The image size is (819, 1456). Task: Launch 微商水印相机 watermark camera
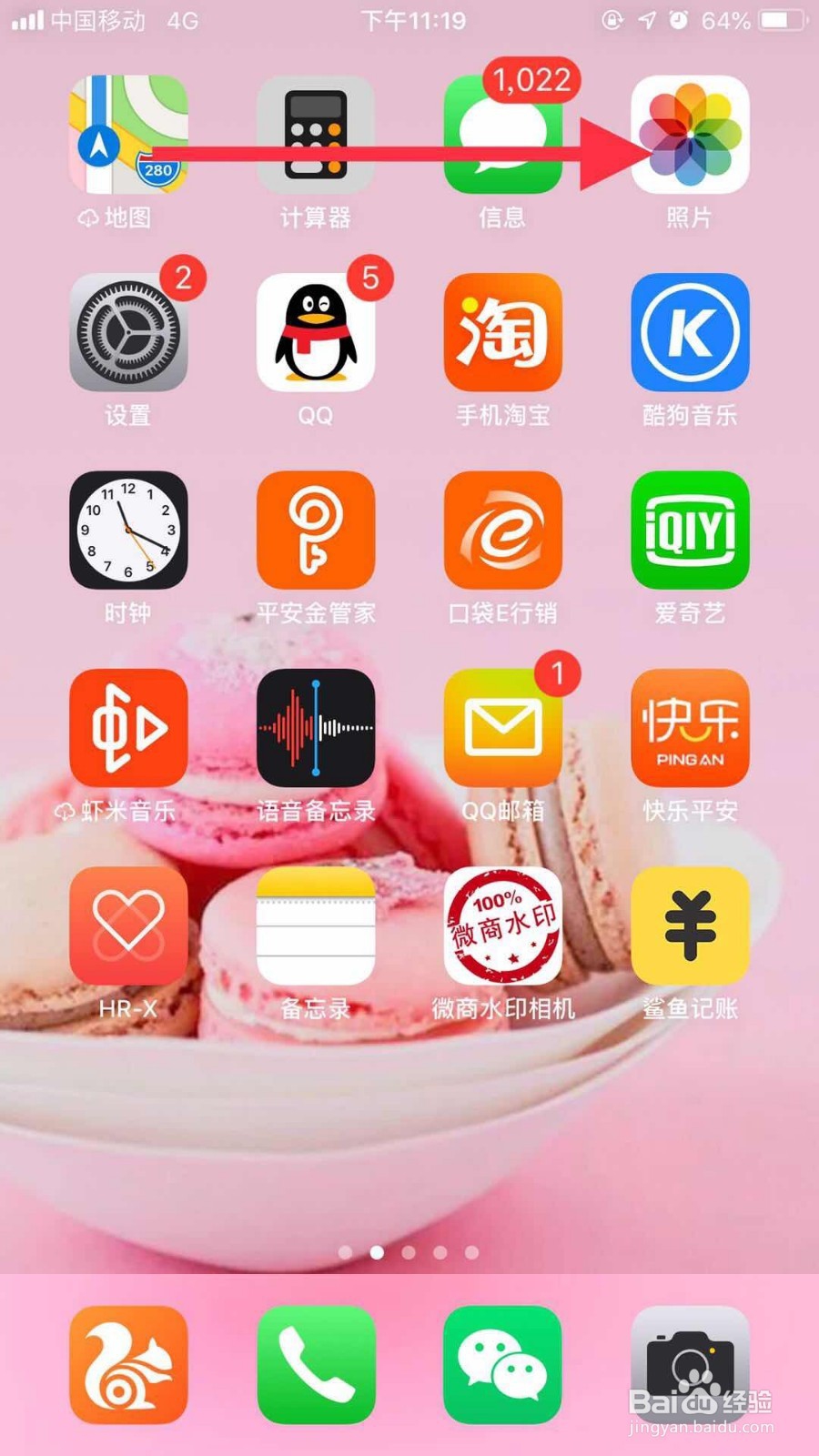point(502,926)
